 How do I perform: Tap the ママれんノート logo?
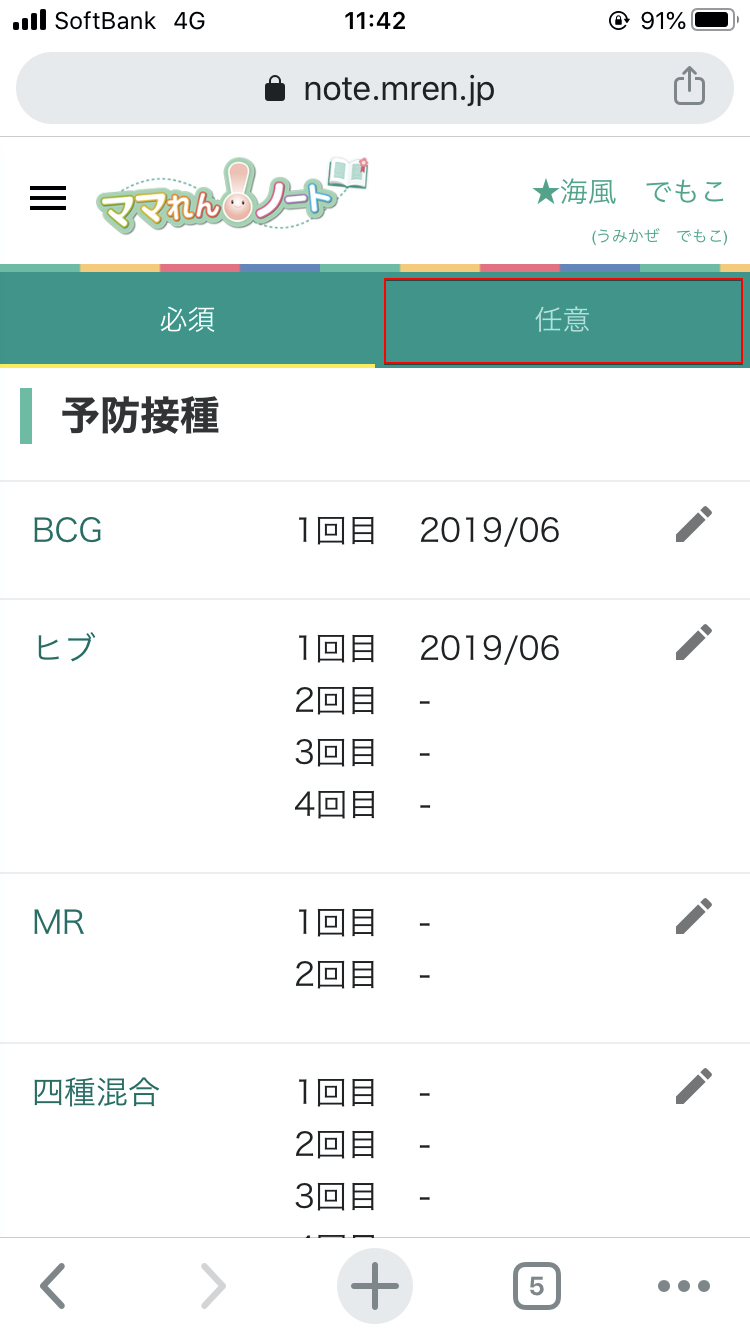pos(233,194)
